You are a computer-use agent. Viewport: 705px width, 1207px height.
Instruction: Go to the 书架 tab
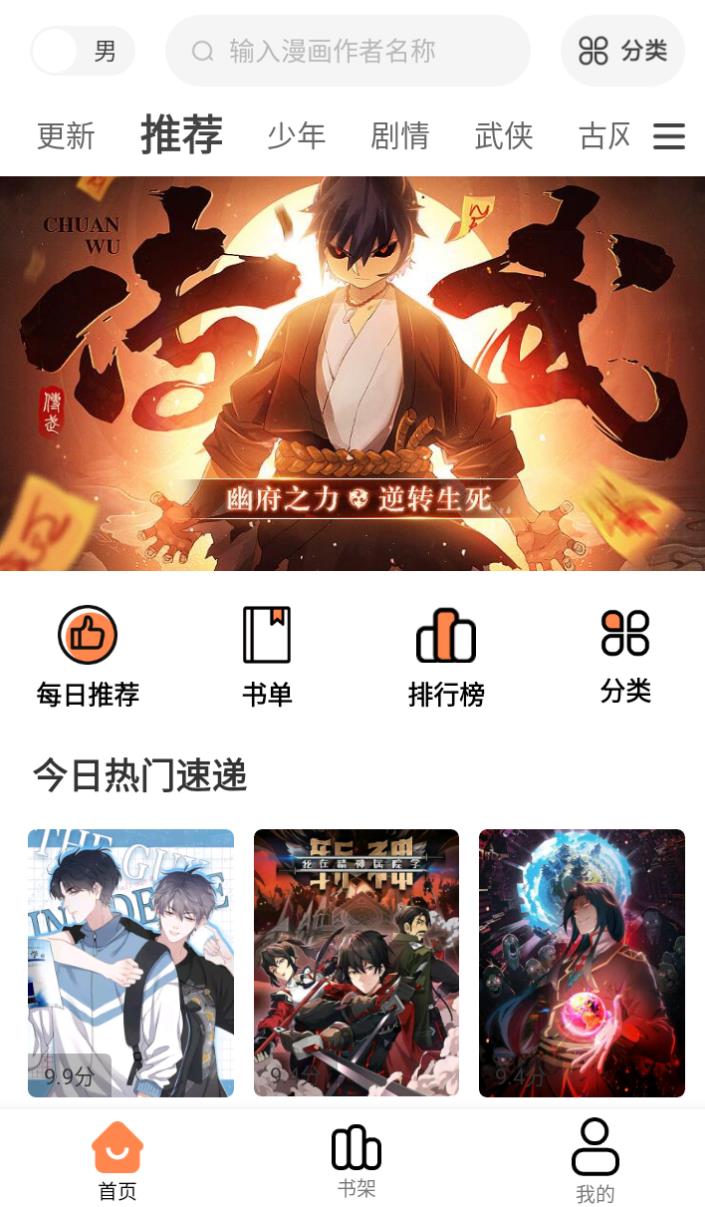tap(356, 1160)
